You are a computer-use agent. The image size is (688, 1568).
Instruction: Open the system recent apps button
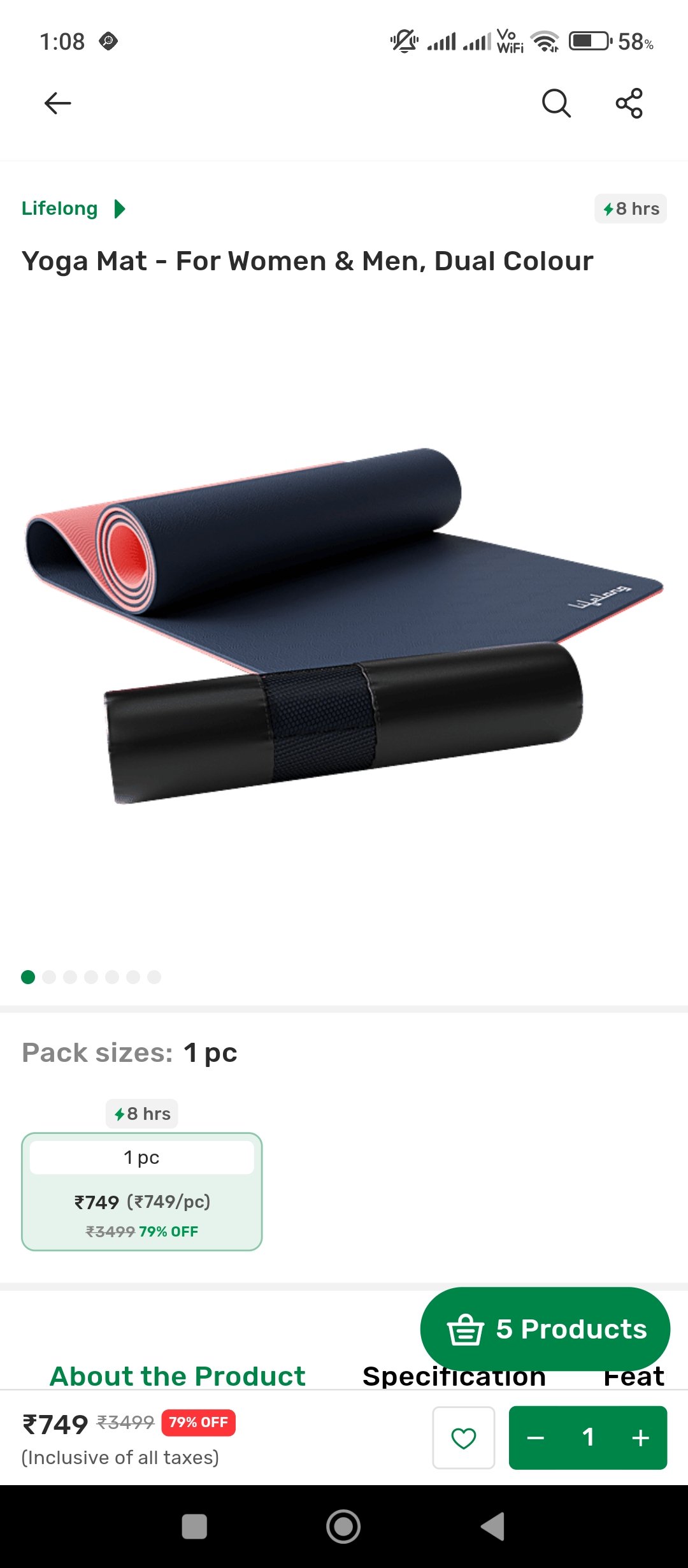click(194, 1527)
